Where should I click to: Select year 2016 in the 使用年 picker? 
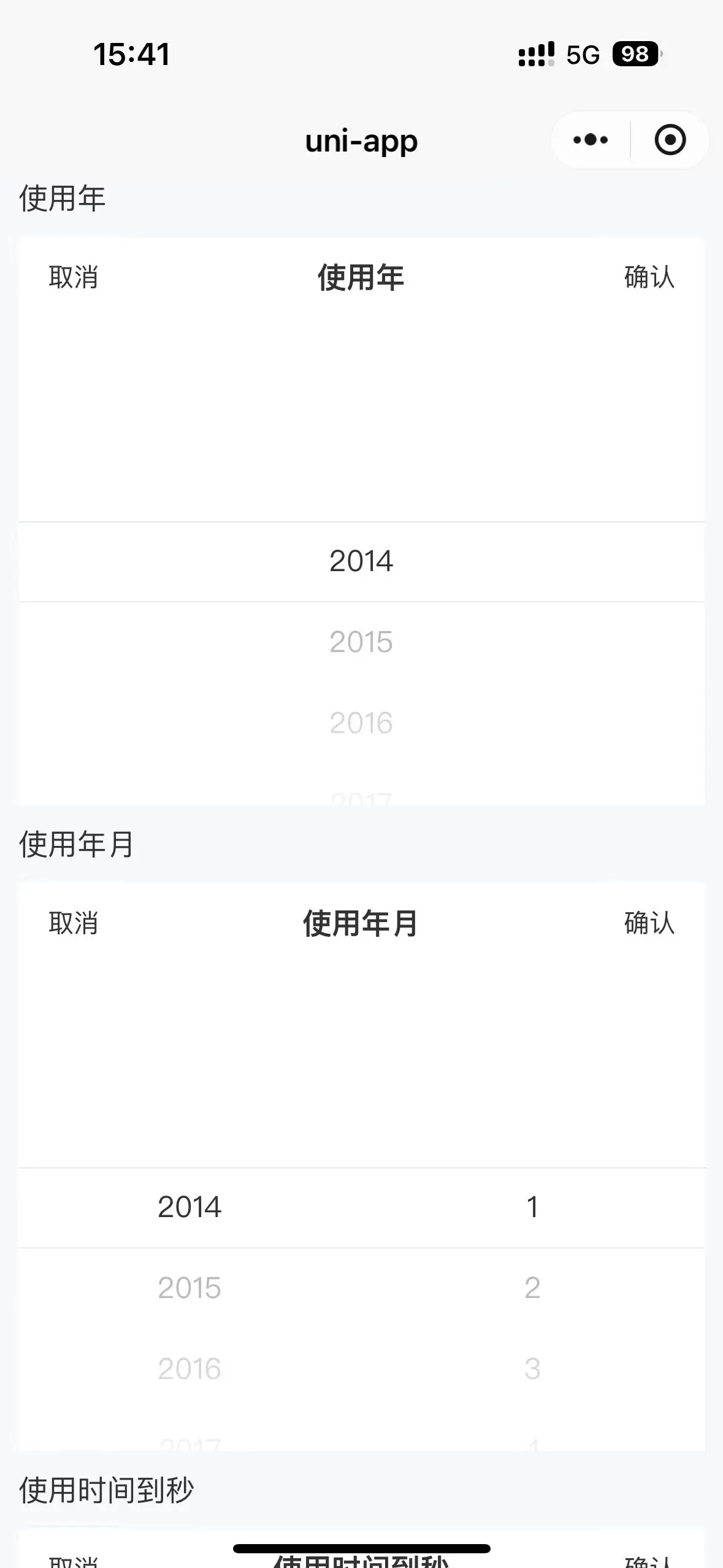click(x=361, y=723)
